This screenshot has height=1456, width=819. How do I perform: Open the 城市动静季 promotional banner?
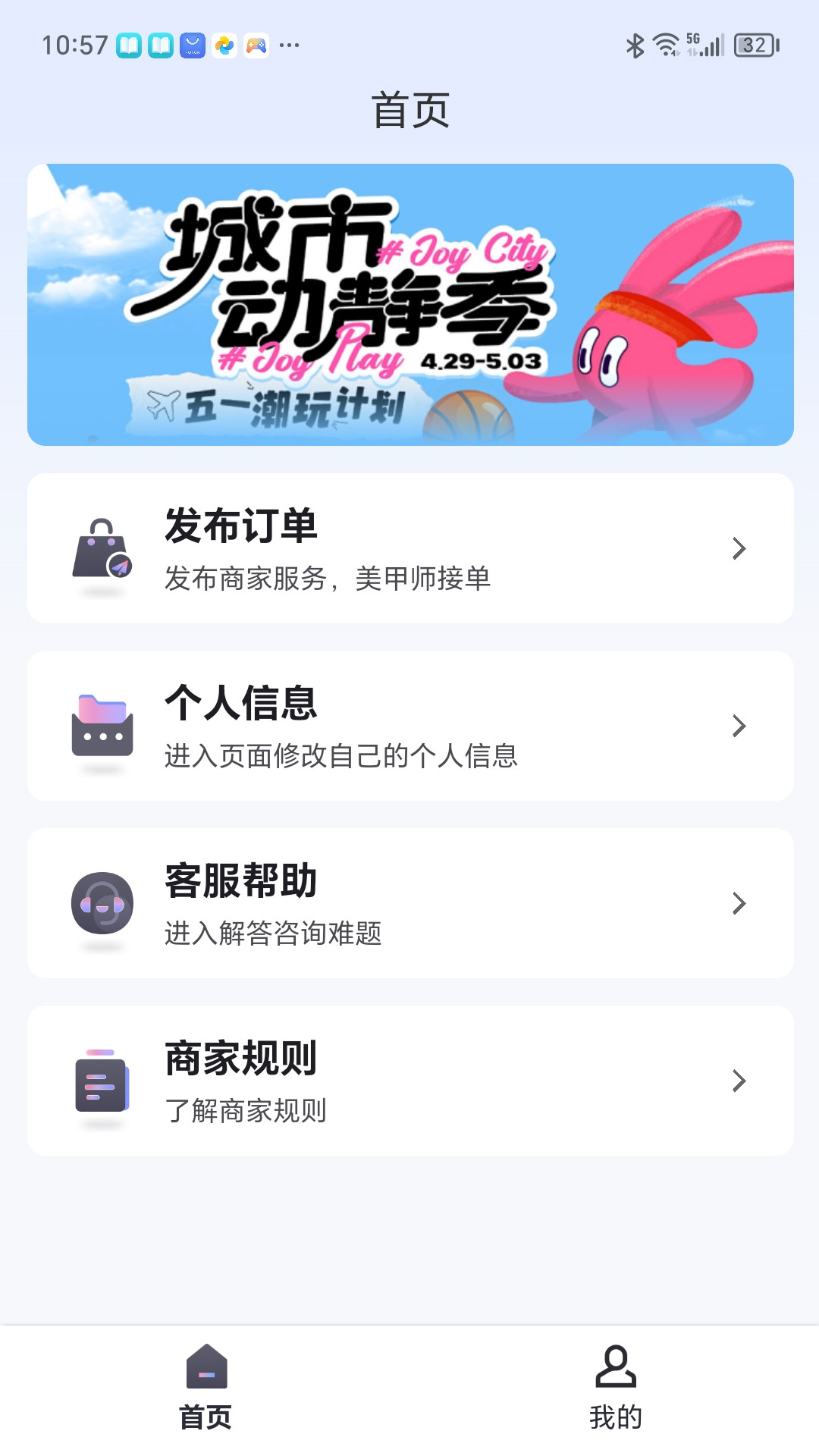pos(409,304)
